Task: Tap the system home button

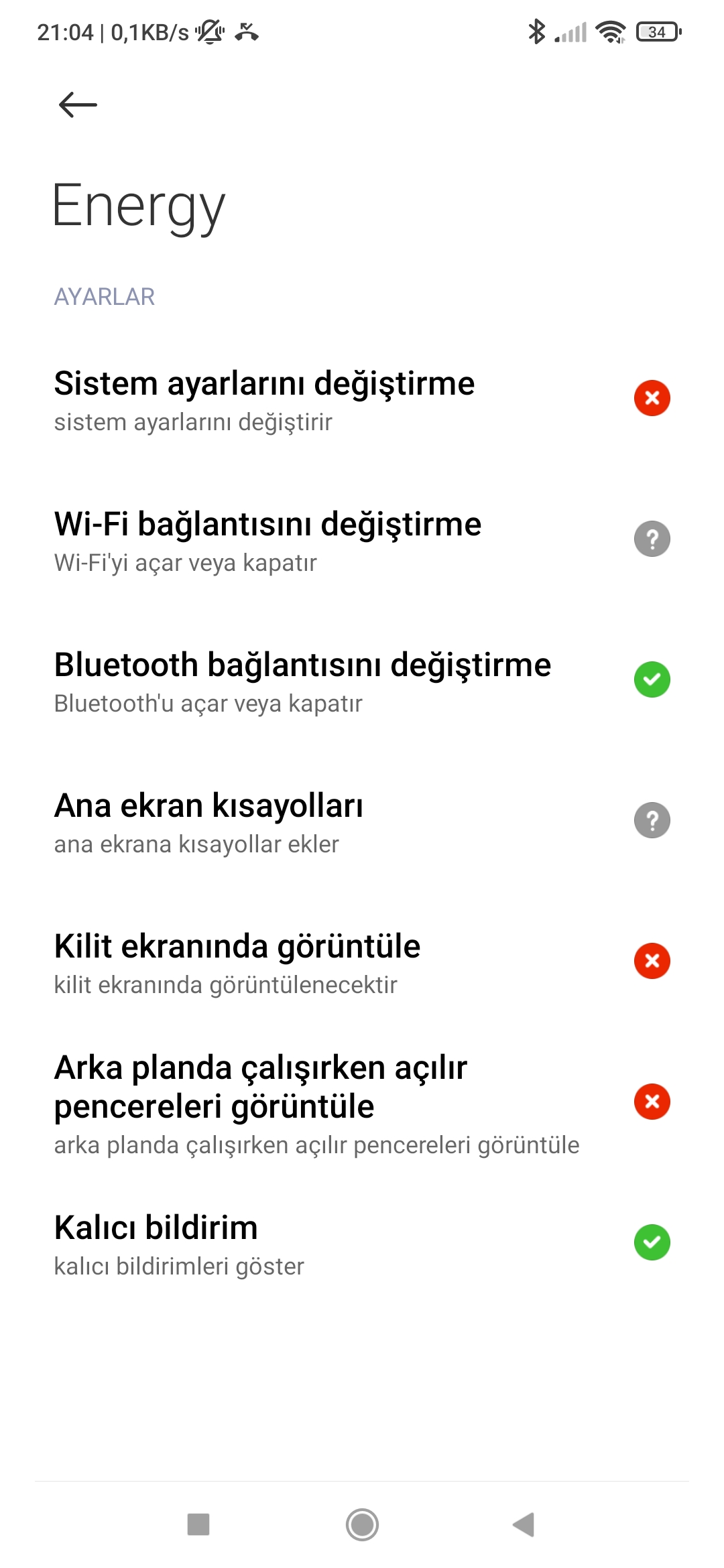Action: 362,1524
